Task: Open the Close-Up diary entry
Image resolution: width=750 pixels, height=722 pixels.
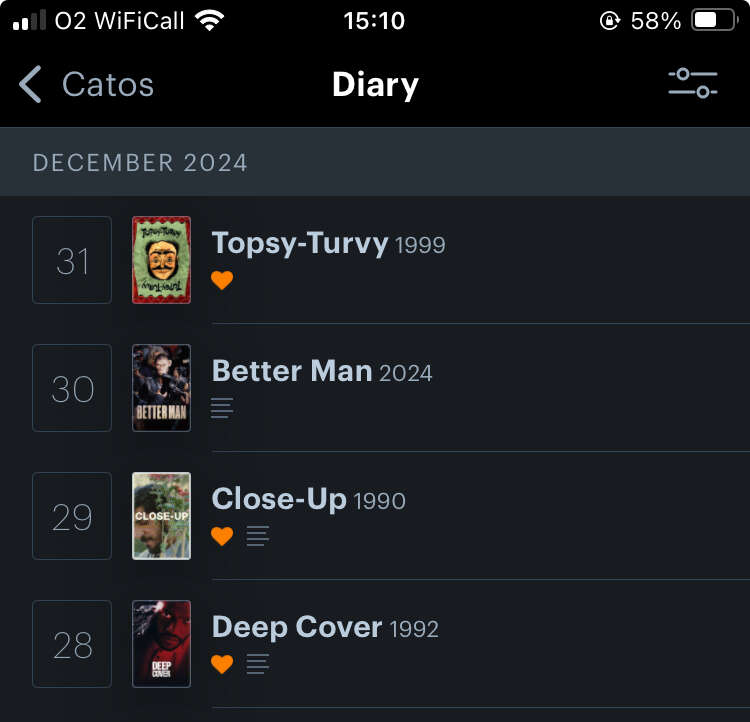Action: (279, 500)
